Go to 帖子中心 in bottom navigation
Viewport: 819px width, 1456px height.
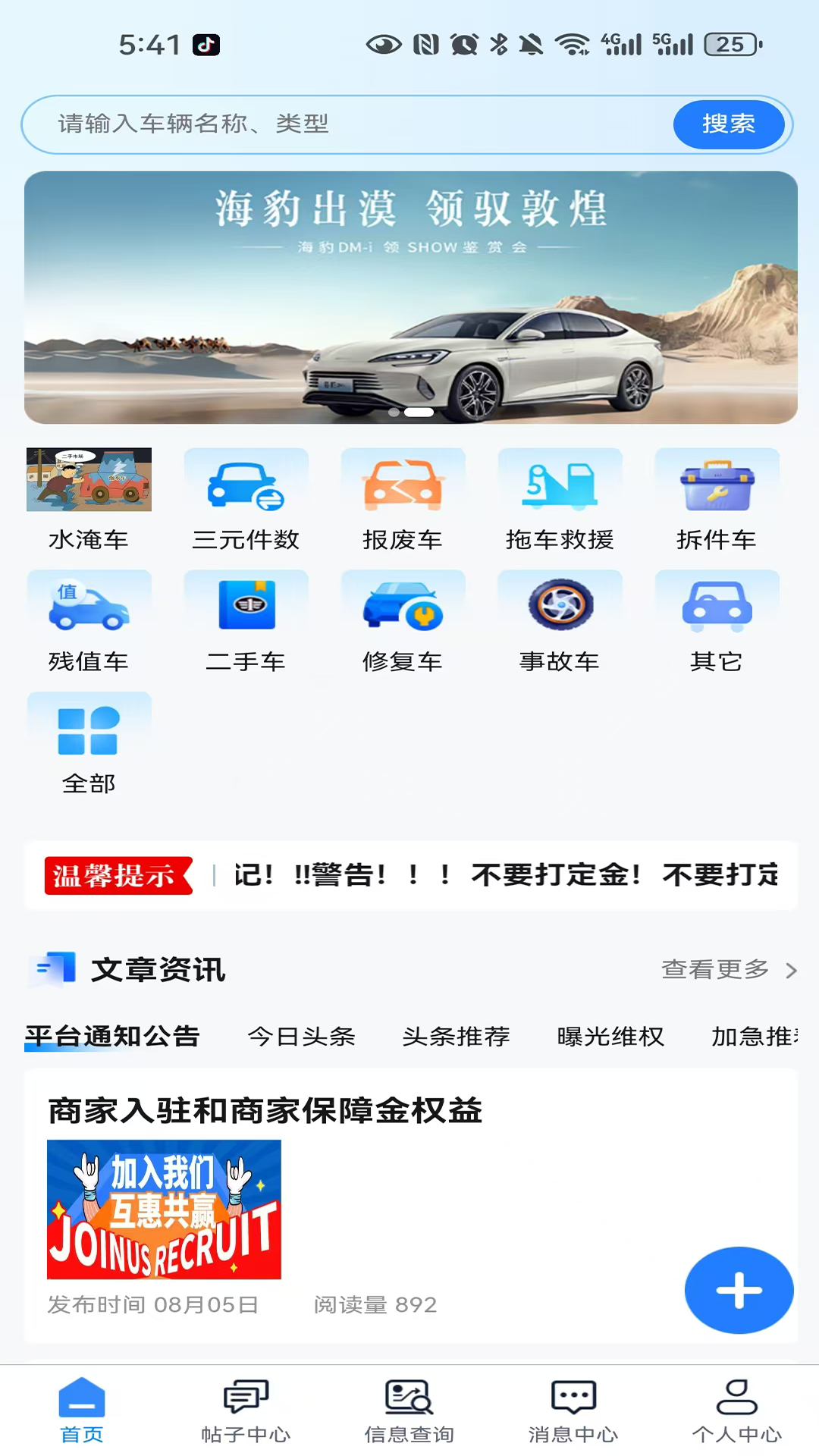tap(246, 1411)
